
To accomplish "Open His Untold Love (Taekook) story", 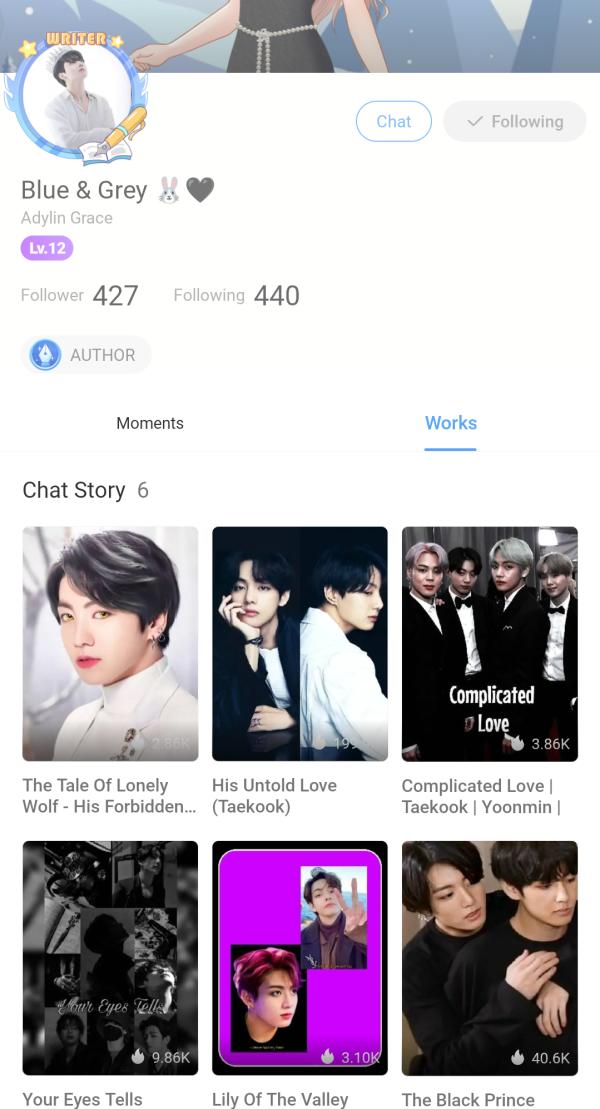I will point(299,643).
